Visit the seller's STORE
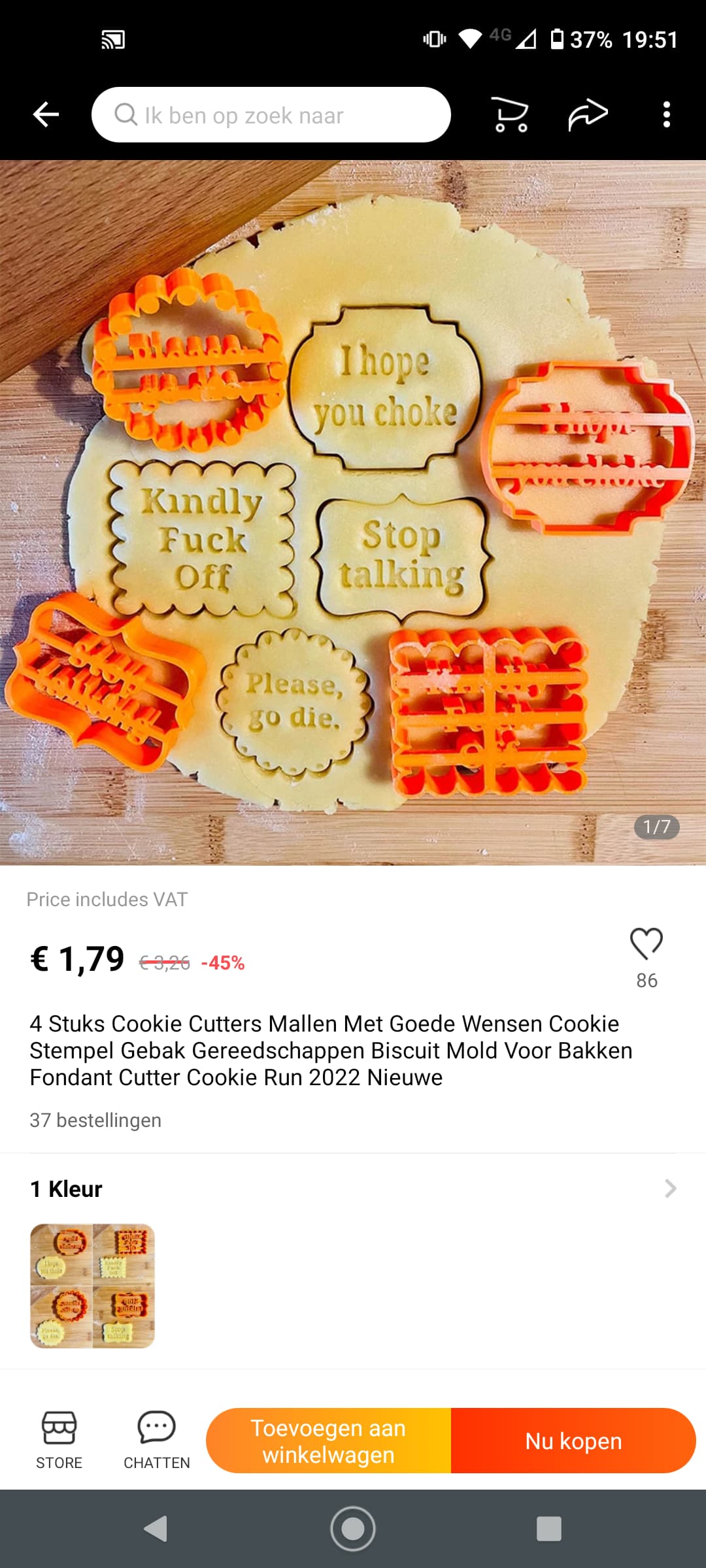Screen dimensions: 706x1568 [59, 1441]
